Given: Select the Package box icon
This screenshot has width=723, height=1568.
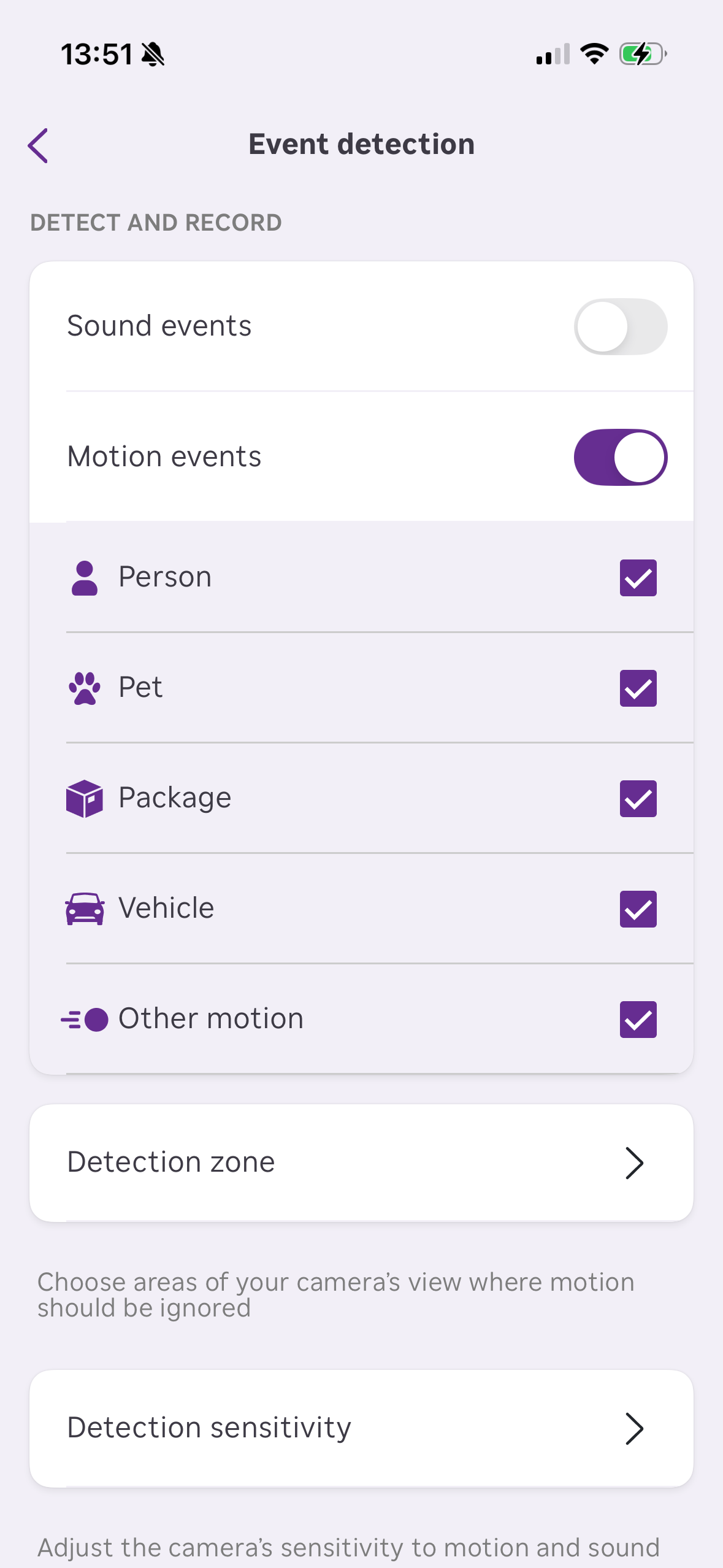Looking at the screenshot, I should coord(85,798).
